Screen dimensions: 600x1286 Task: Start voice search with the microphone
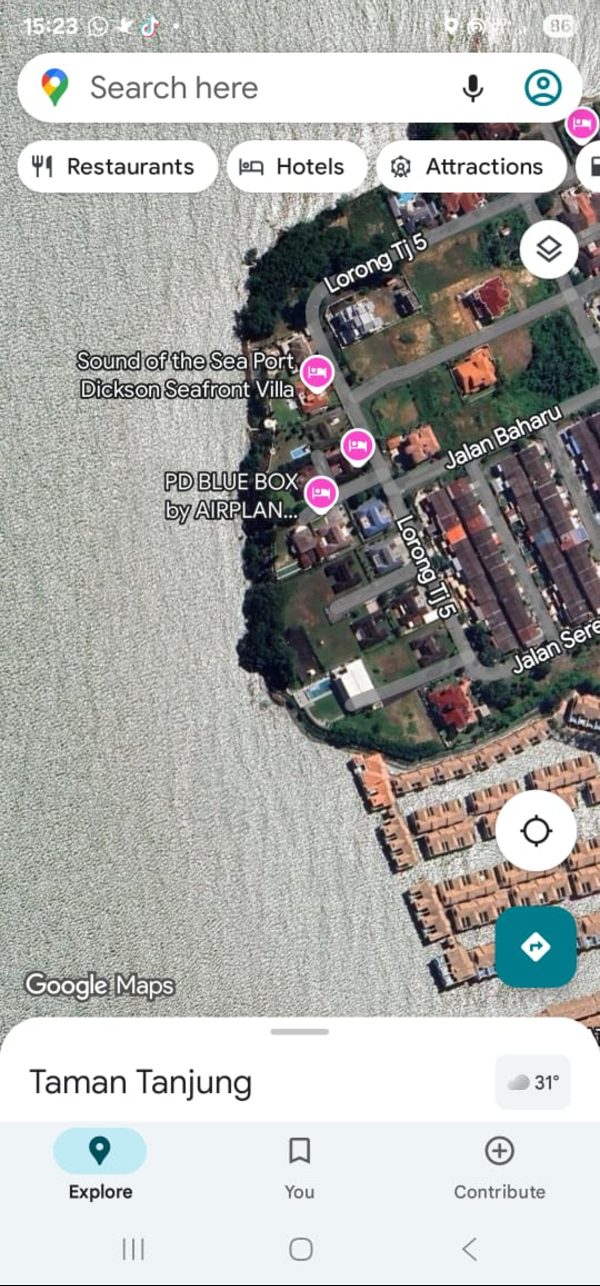pyautogui.click(x=473, y=88)
